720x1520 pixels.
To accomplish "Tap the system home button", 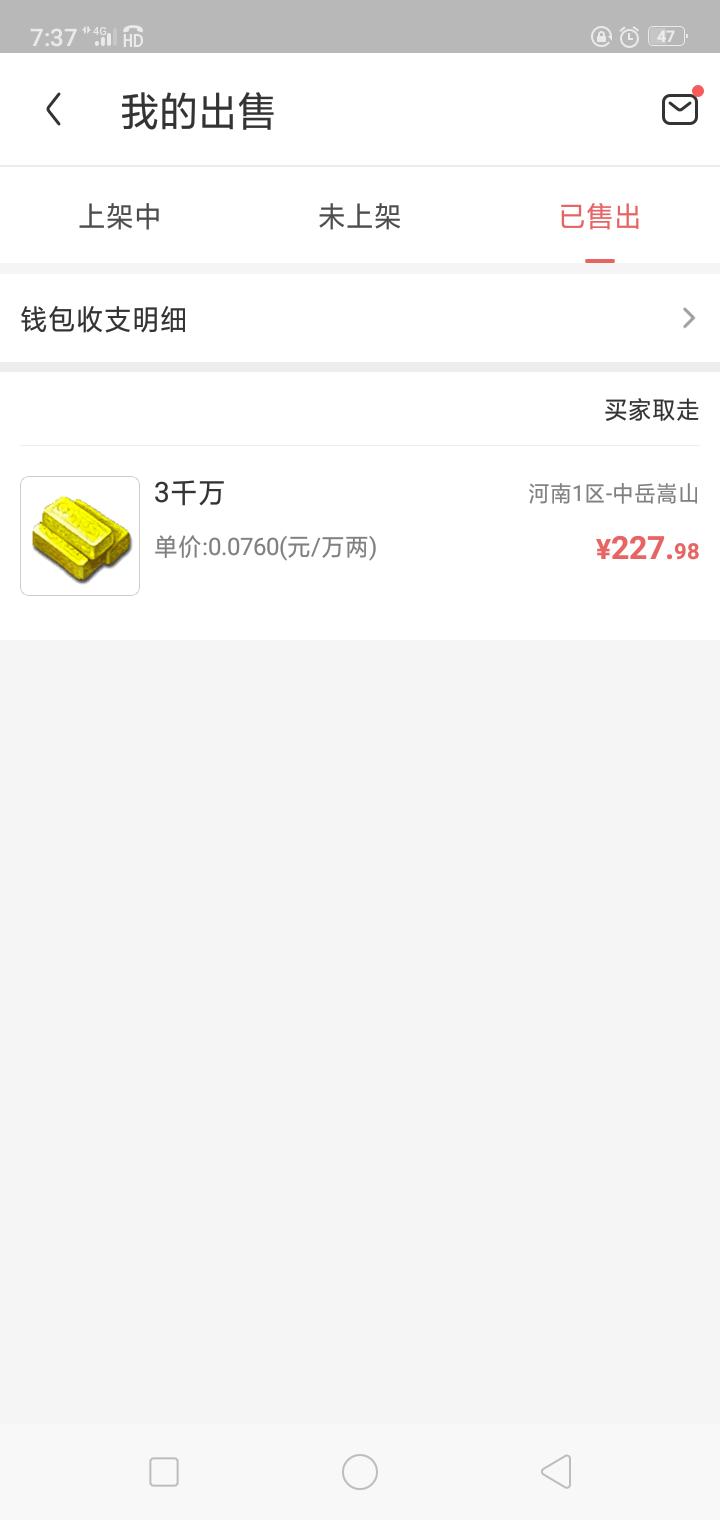I will [360, 1472].
